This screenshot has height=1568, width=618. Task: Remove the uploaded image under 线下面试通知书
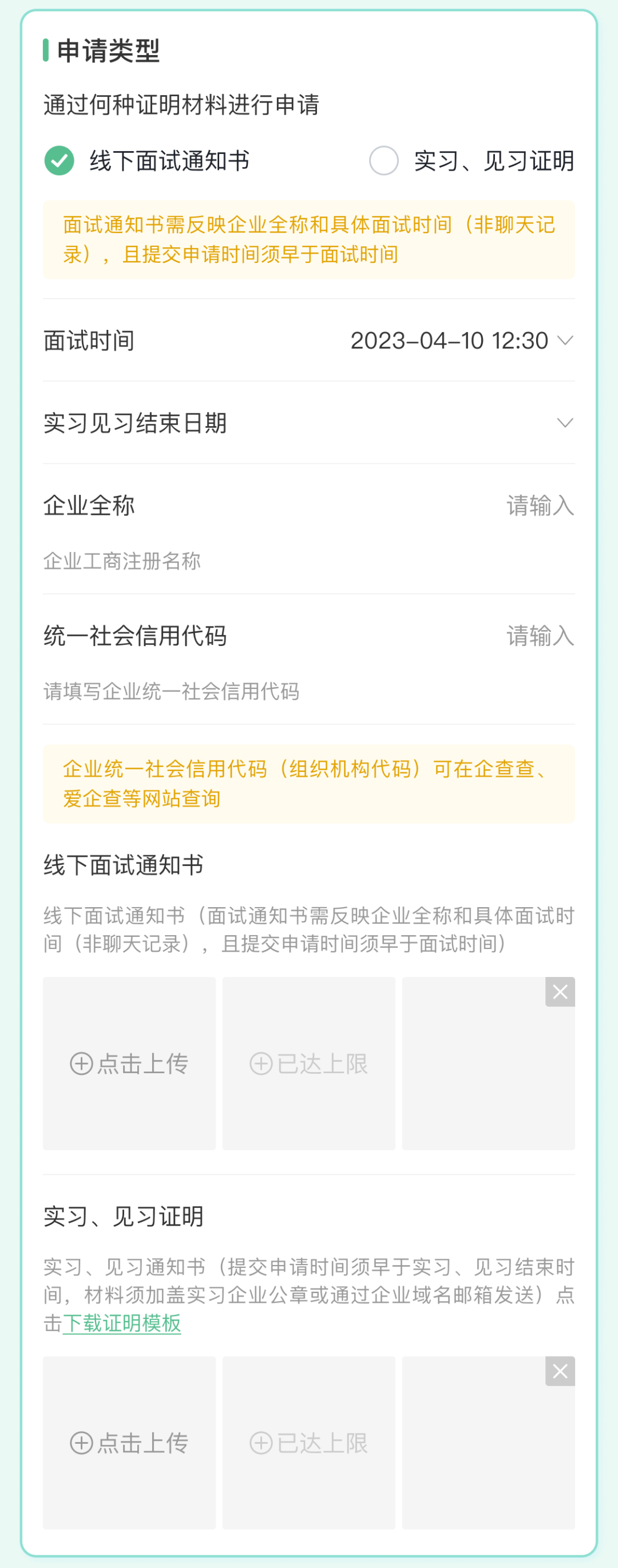coord(560,992)
